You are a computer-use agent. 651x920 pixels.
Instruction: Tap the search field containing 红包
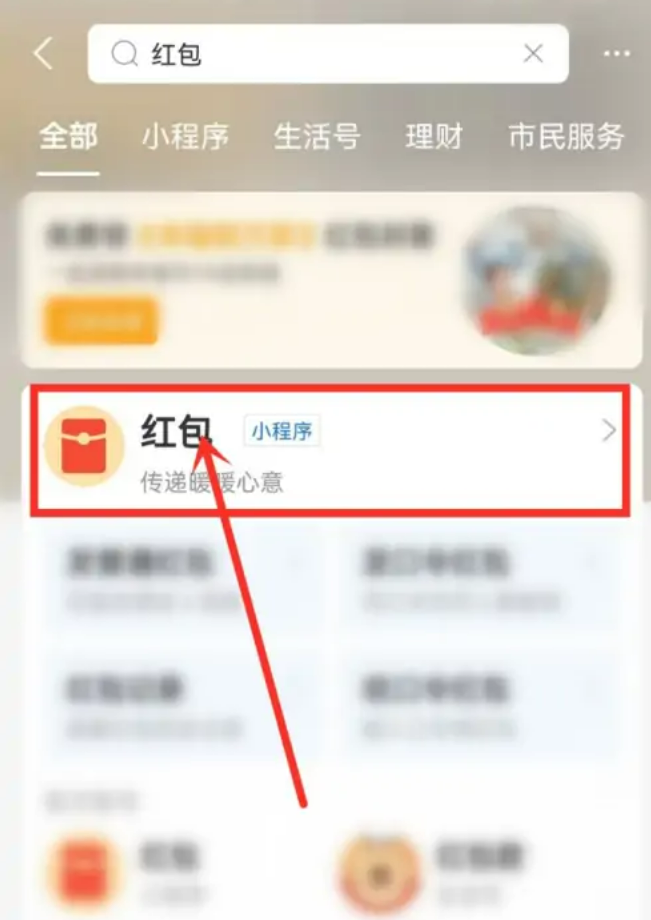pos(320,54)
